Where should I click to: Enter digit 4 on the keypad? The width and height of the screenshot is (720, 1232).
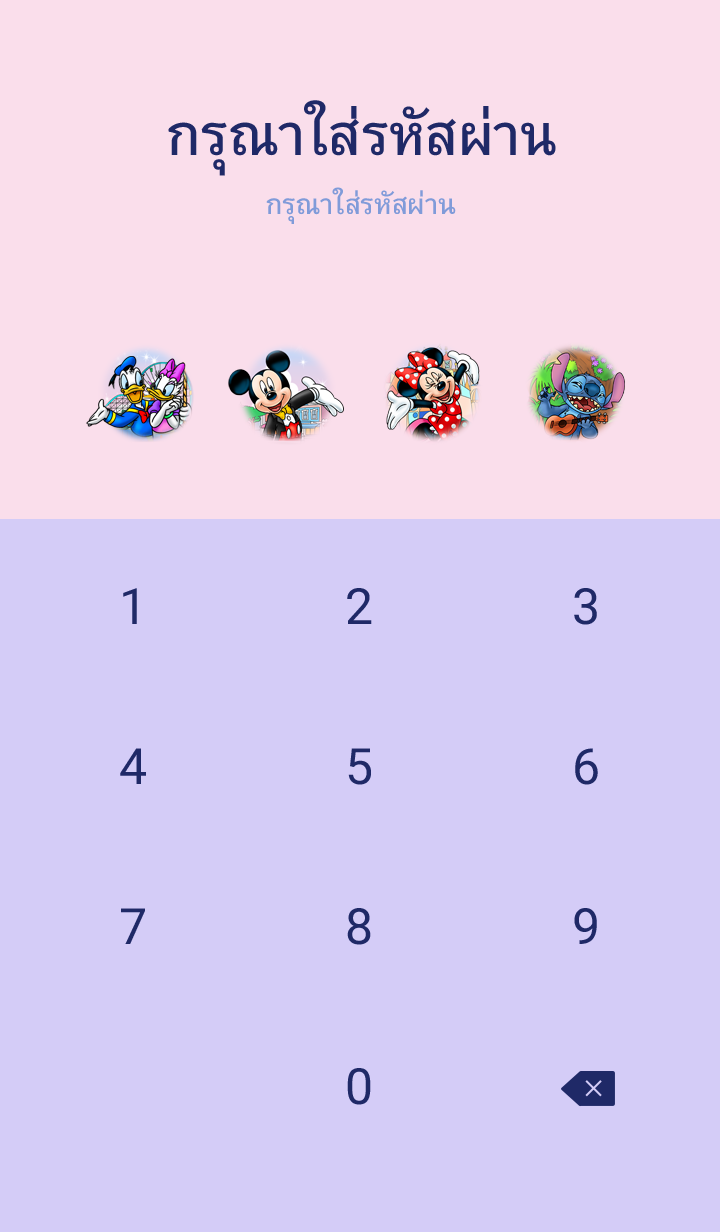tap(132, 767)
